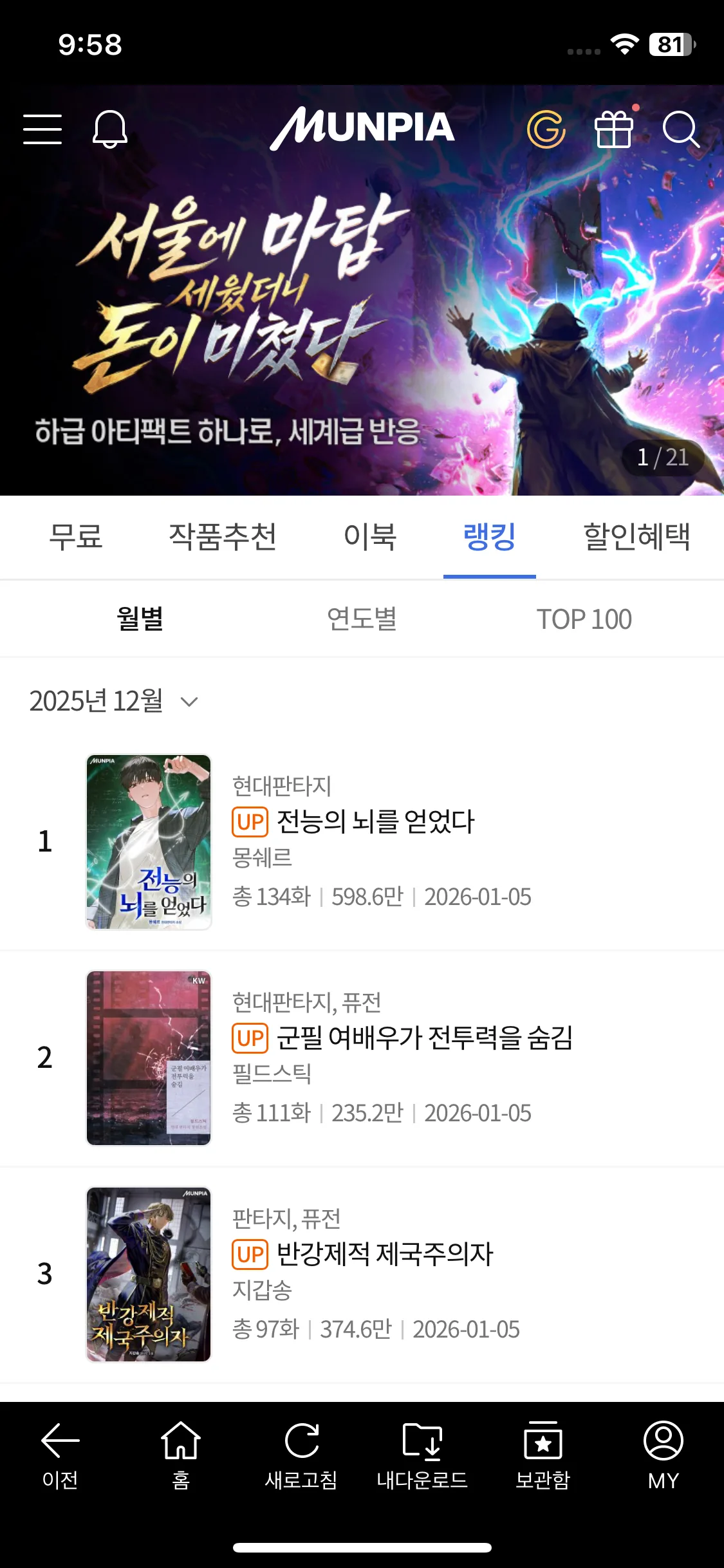The width and height of the screenshot is (724, 1568).
Task: Expand the 2025년 12월 month dropdown
Action: click(x=114, y=701)
